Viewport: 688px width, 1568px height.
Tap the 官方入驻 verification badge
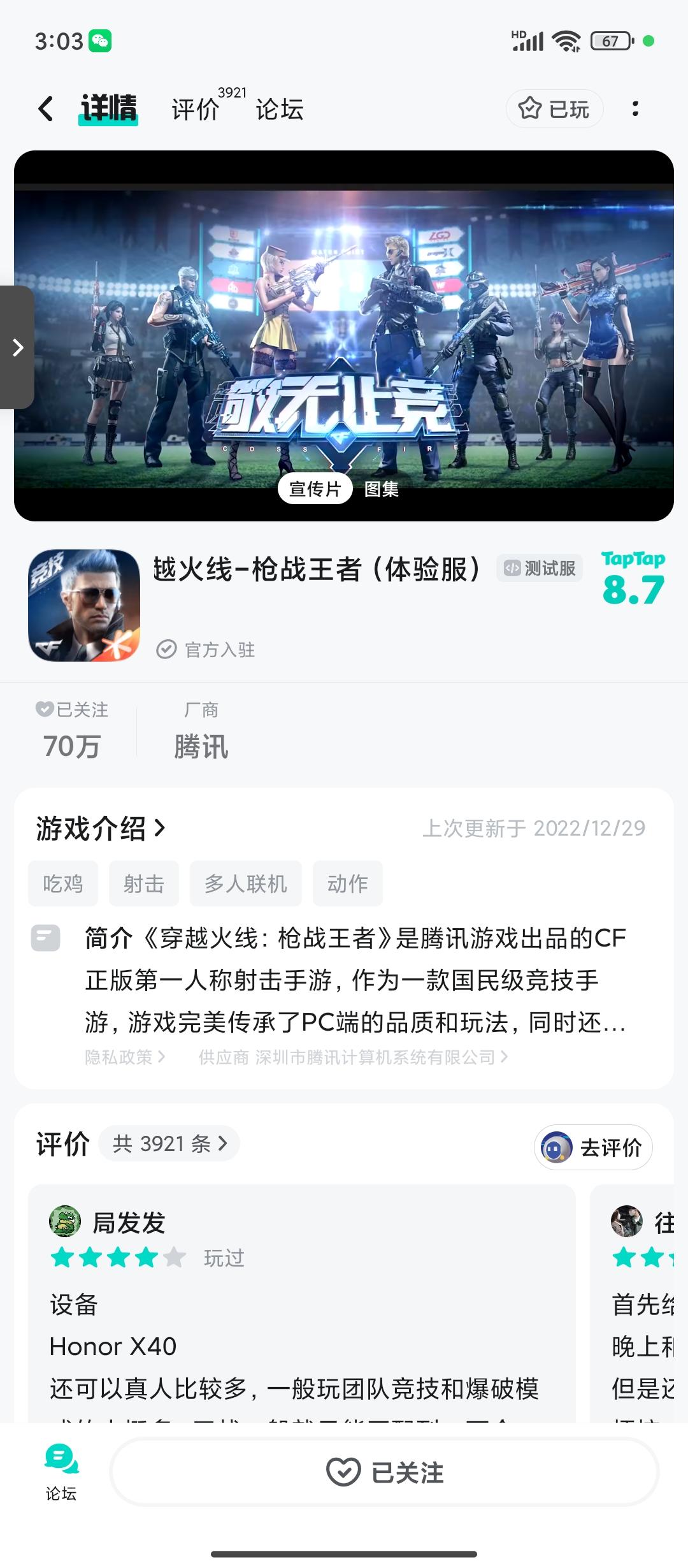[x=207, y=650]
